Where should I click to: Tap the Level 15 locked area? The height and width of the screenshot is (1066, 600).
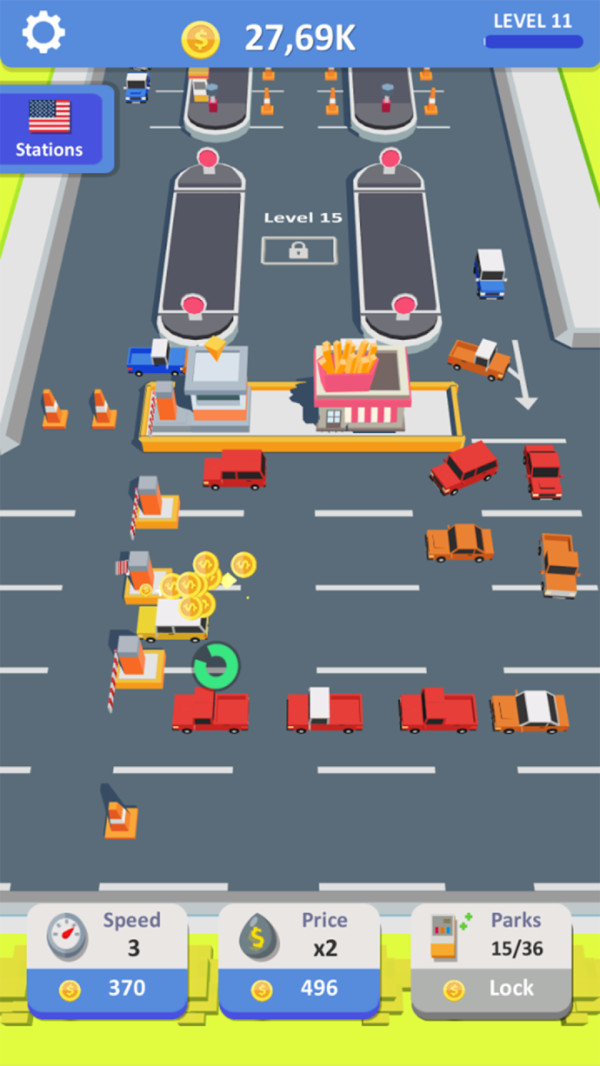point(298,250)
